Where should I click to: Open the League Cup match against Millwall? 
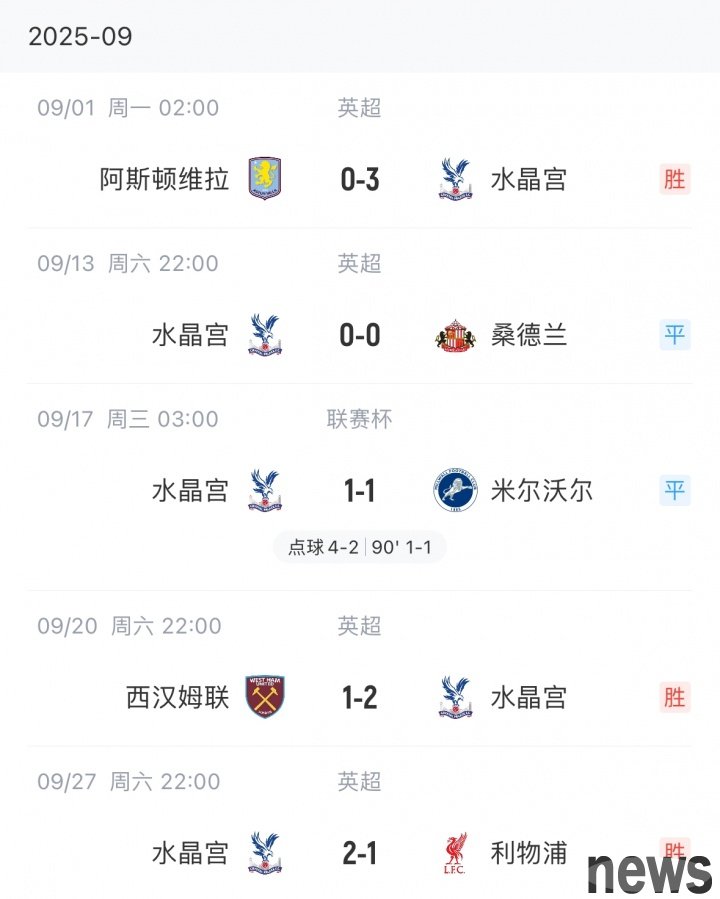click(360, 491)
